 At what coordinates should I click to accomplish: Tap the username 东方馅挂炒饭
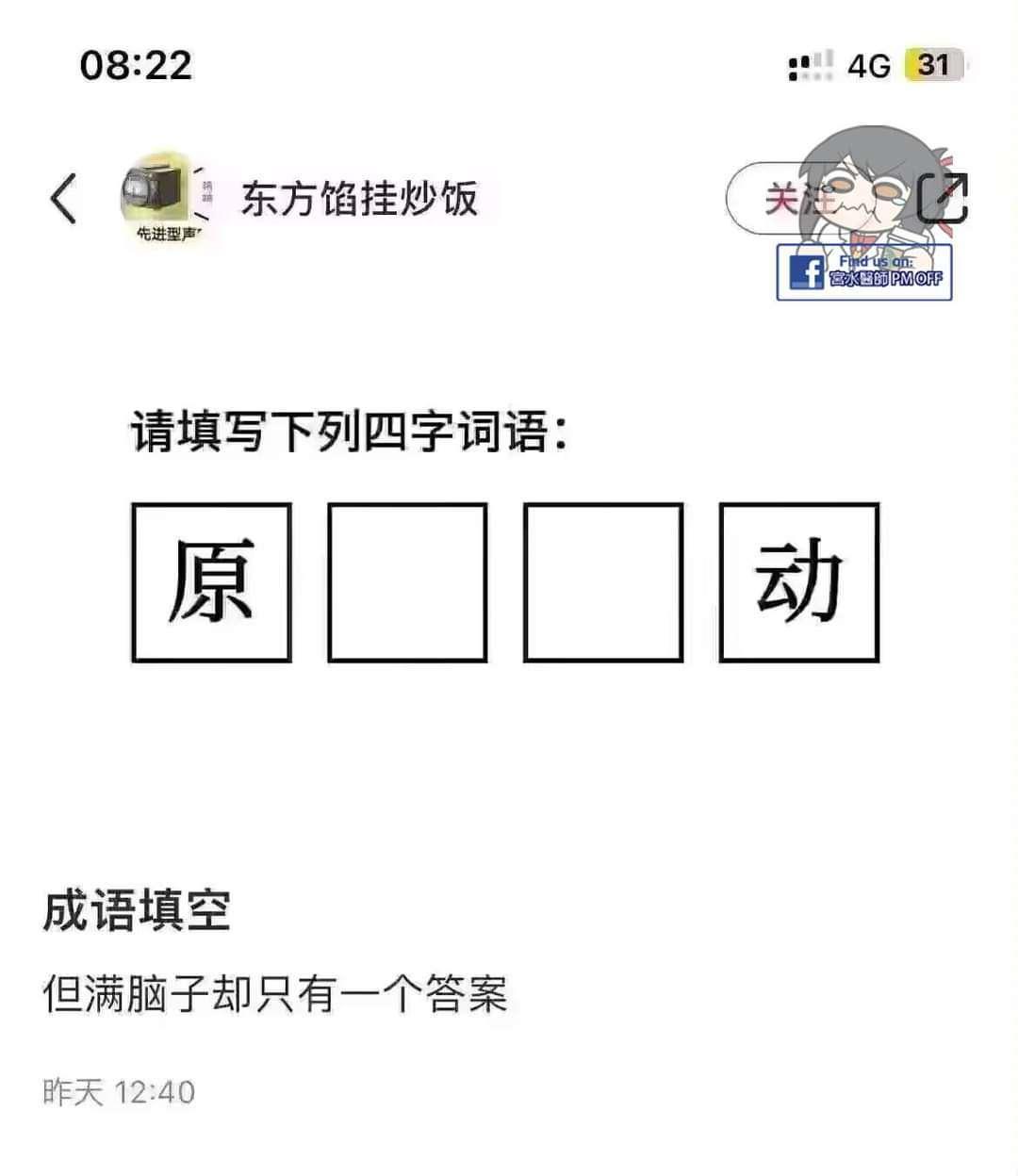359,199
